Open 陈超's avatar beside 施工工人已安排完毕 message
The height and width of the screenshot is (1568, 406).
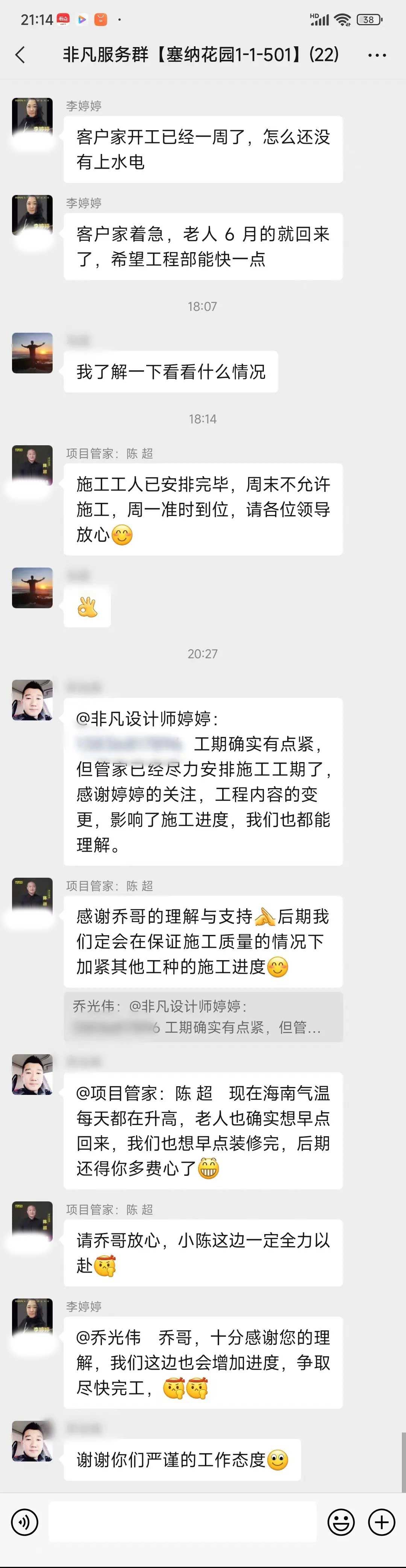[32, 466]
